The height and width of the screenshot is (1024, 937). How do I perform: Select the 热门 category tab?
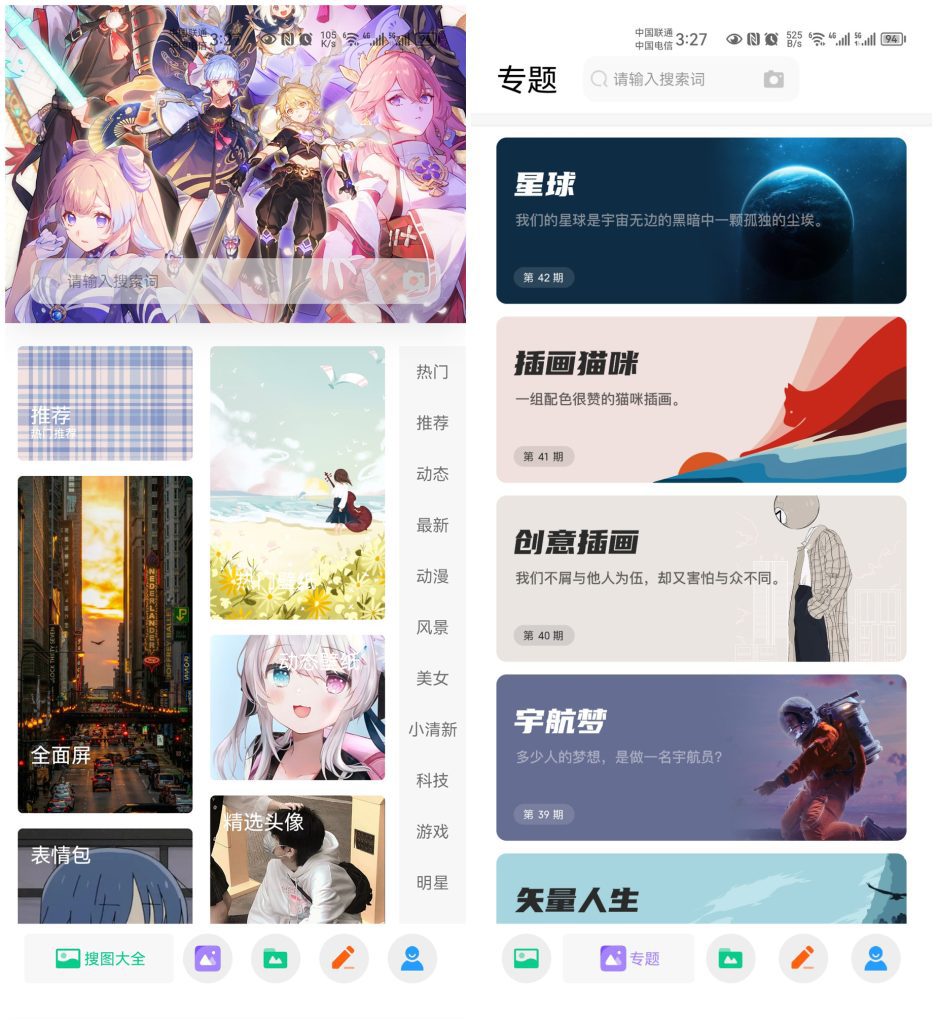tap(430, 373)
